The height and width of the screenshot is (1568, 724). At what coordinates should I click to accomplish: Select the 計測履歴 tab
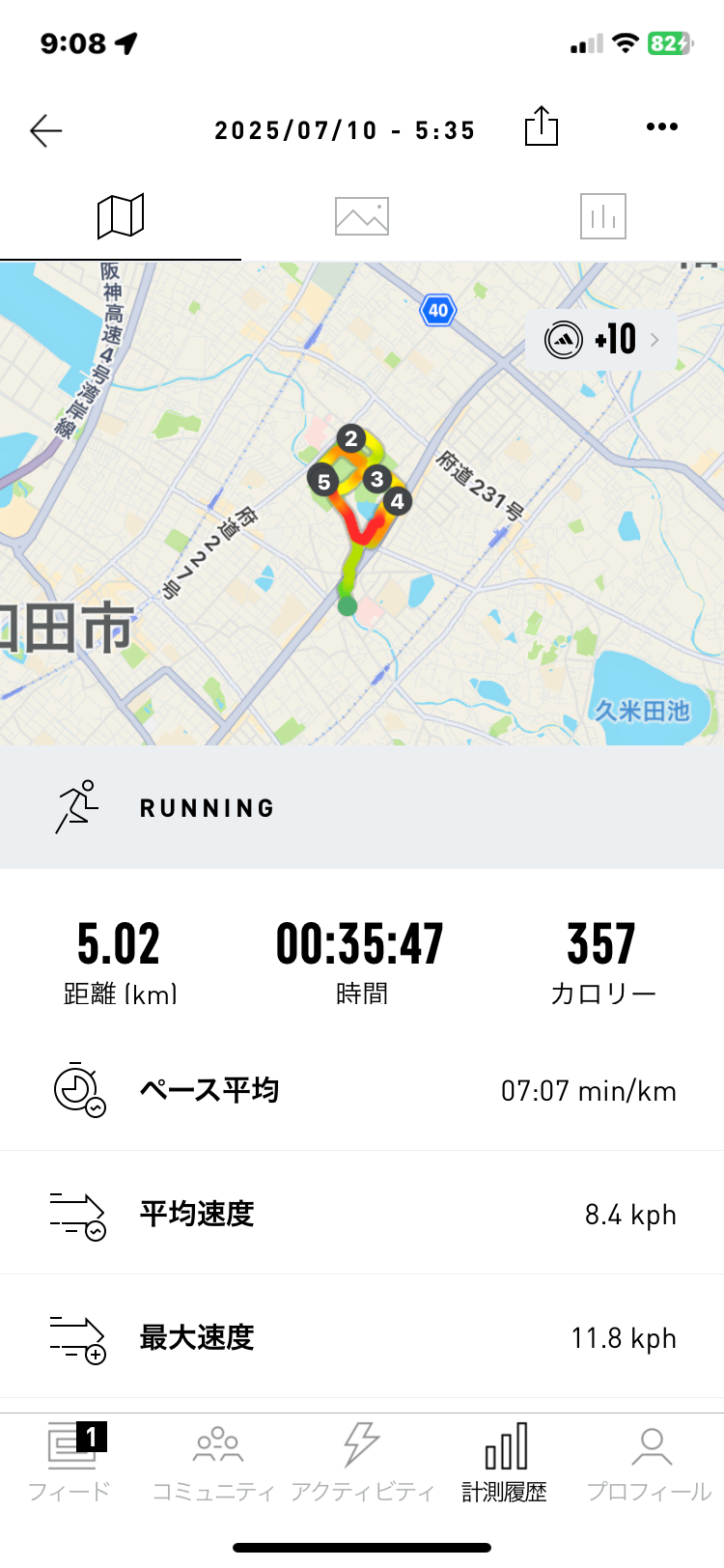[505, 1462]
